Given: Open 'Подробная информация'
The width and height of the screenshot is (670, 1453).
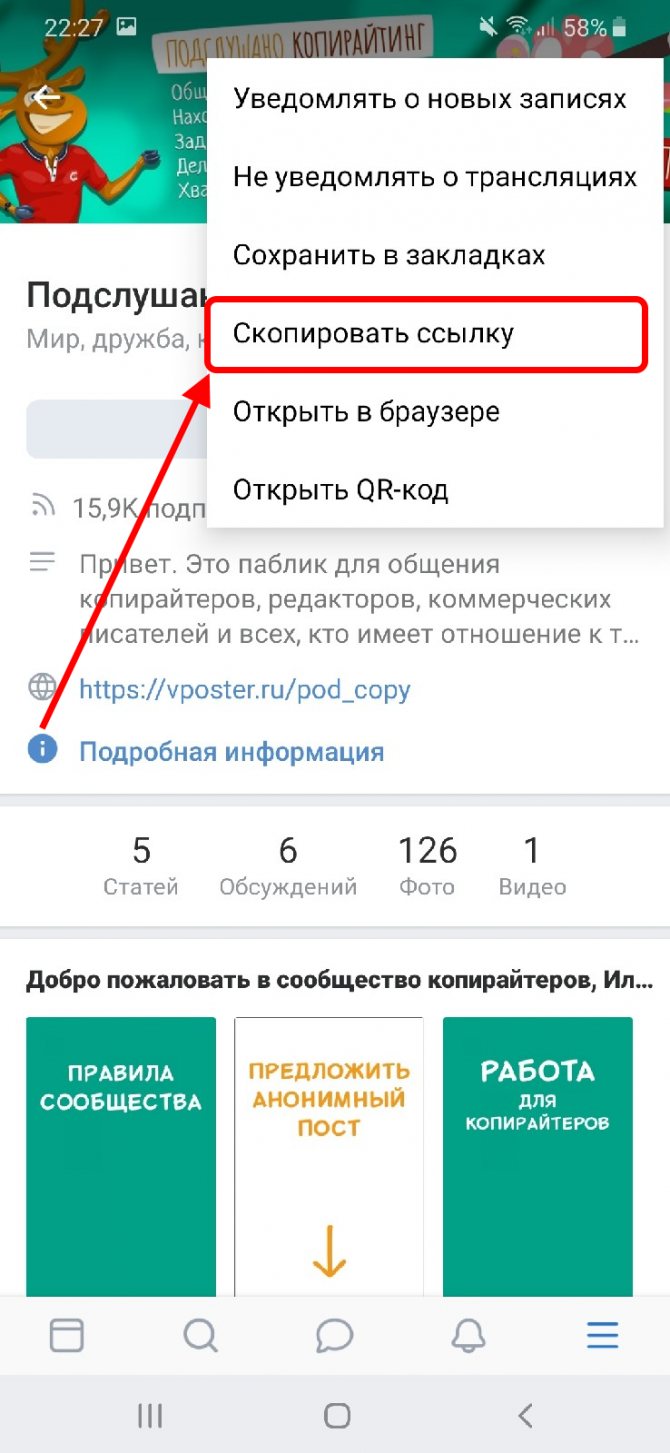Looking at the screenshot, I should coord(231,751).
